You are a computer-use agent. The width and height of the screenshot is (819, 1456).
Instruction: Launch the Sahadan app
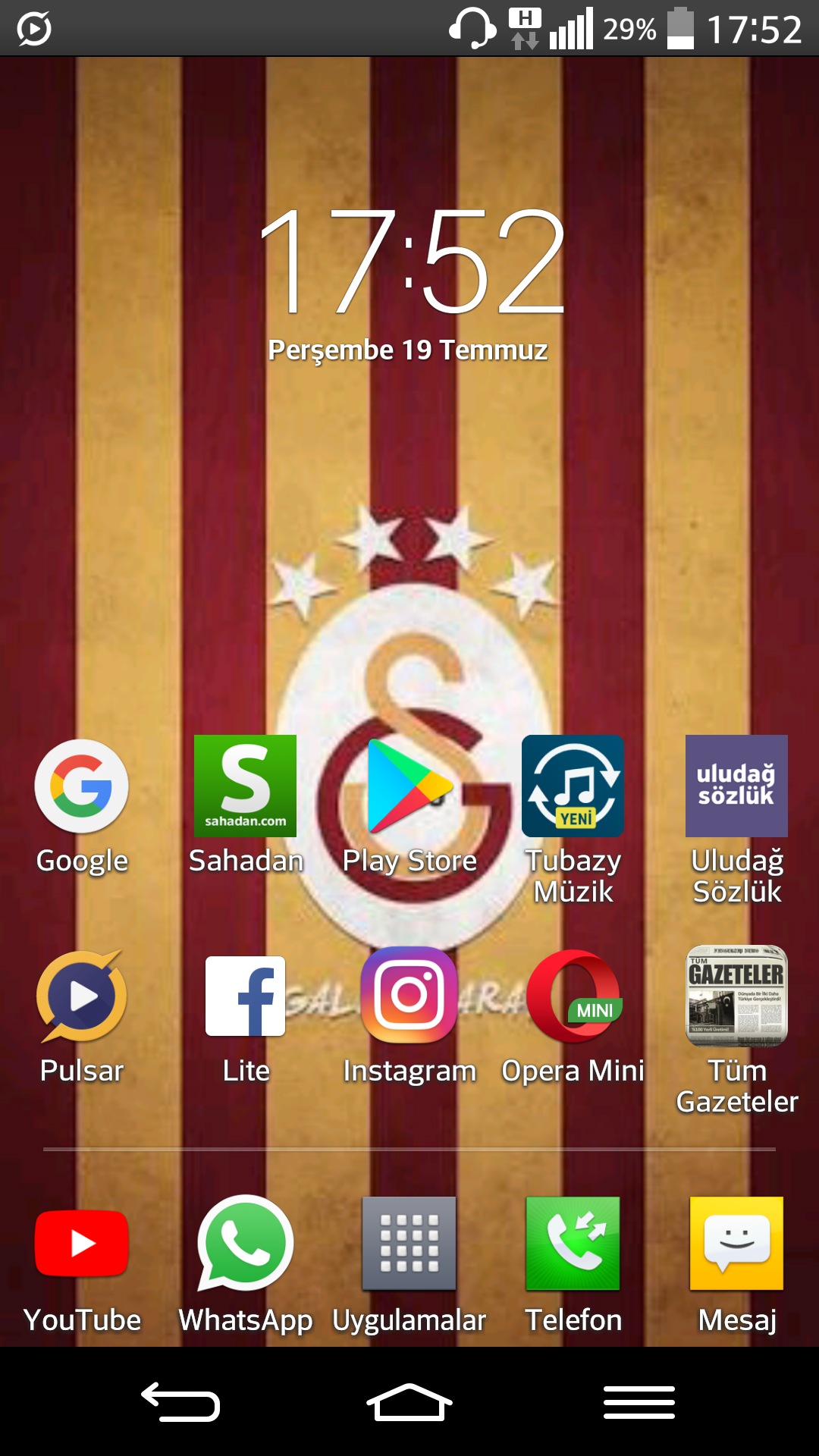(x=245, y=786)
